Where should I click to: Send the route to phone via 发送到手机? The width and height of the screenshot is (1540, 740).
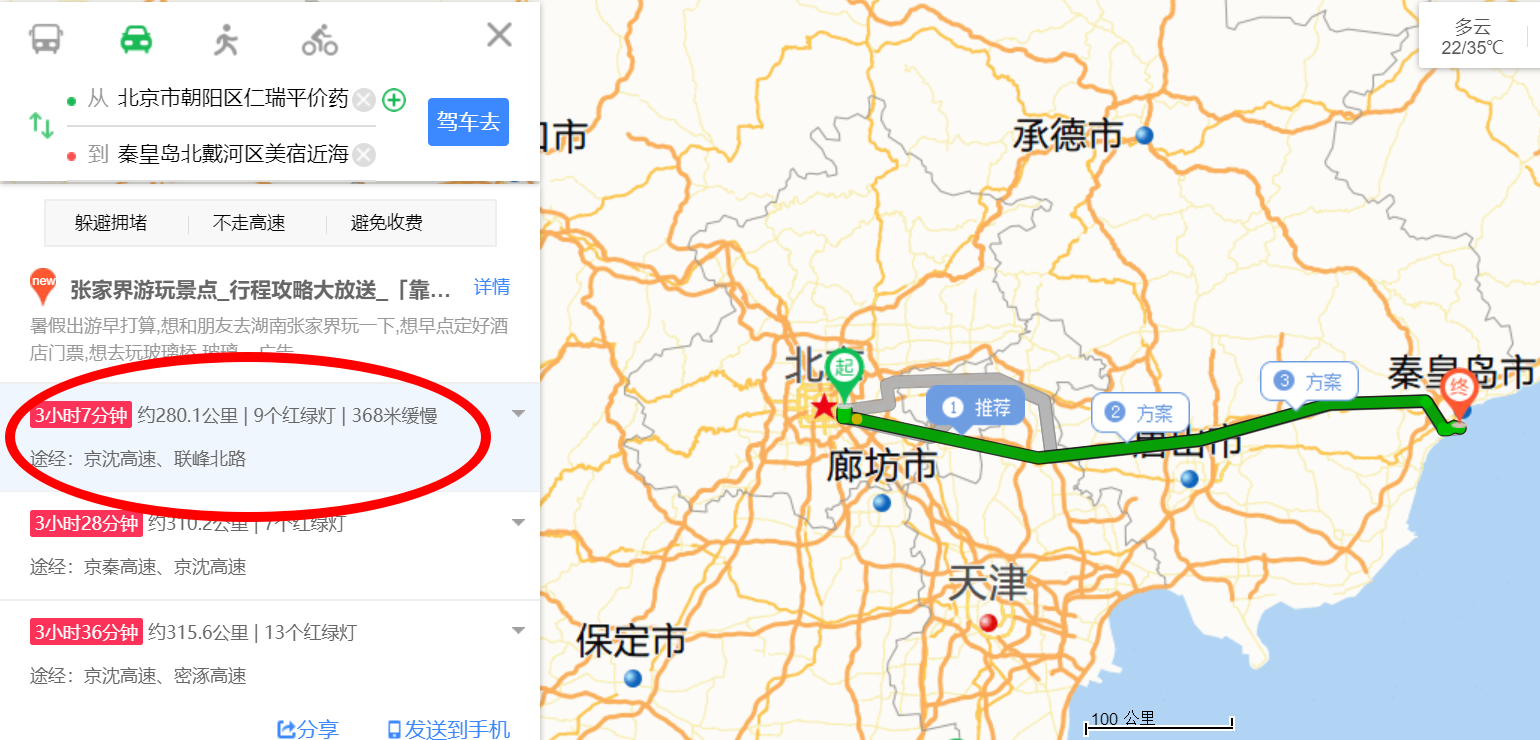(x=449, y=729)
